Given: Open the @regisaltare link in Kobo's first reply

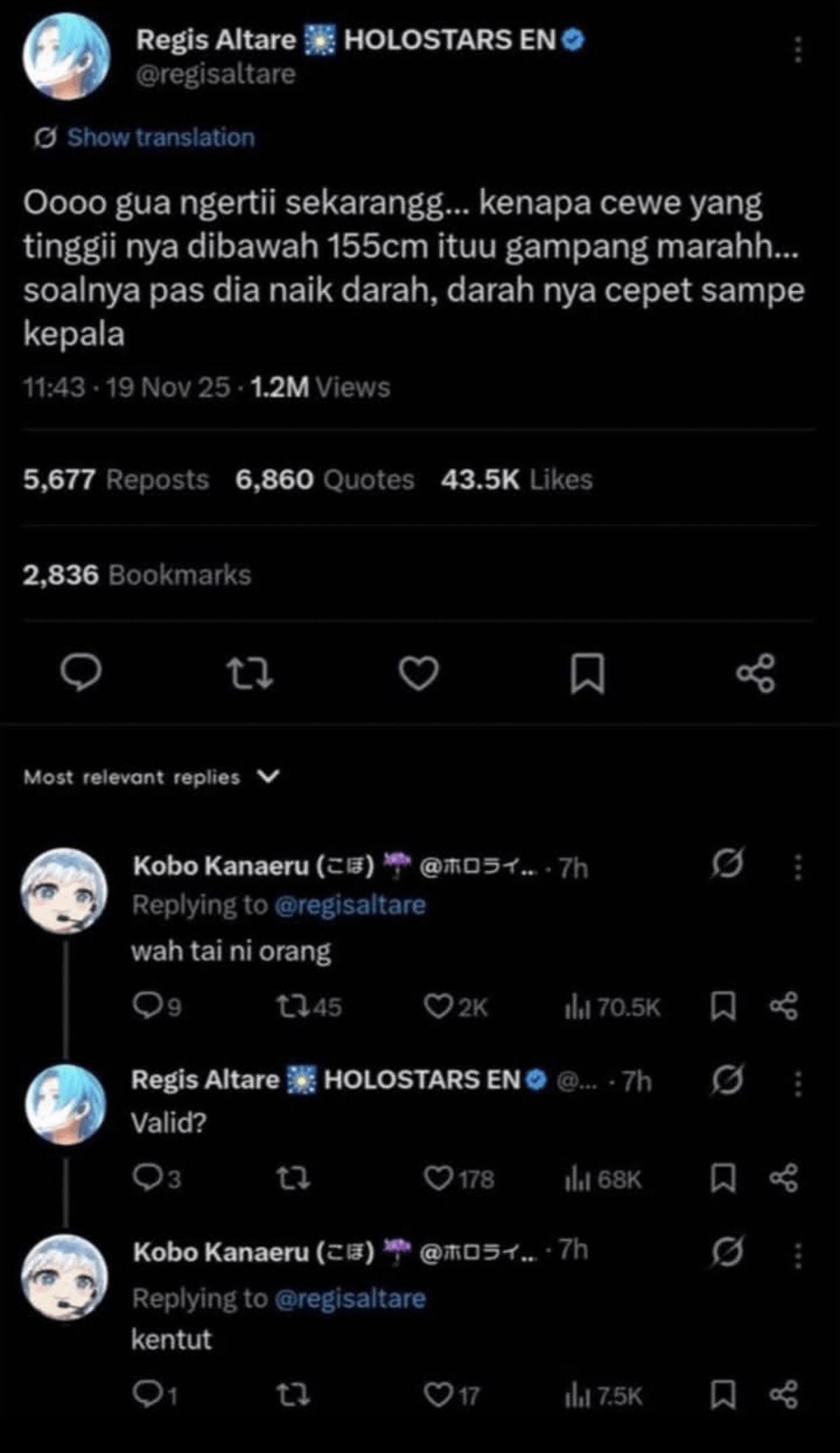Looking at the screenshot, I should click(x=350, y=905).
